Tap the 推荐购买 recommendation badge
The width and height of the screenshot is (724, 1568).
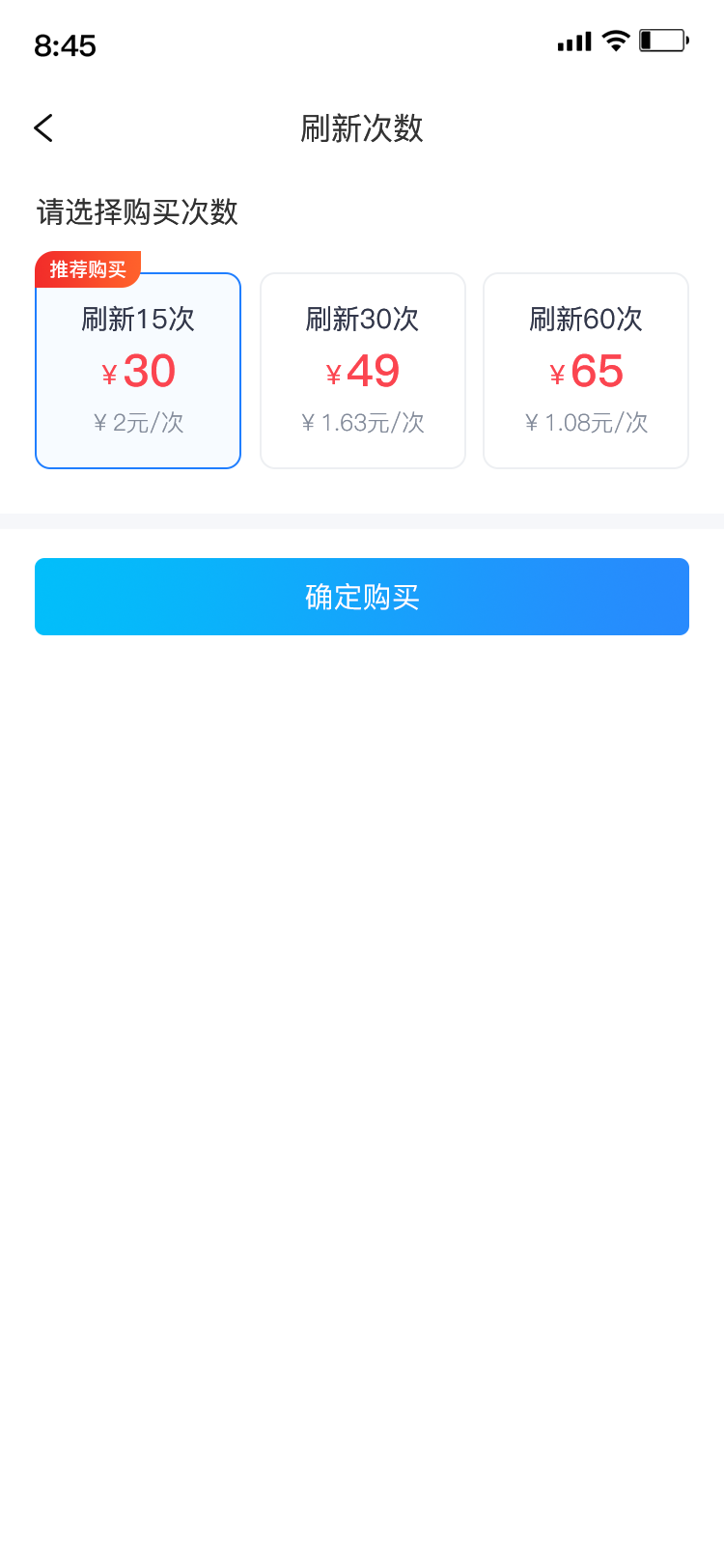click(87, 269)
